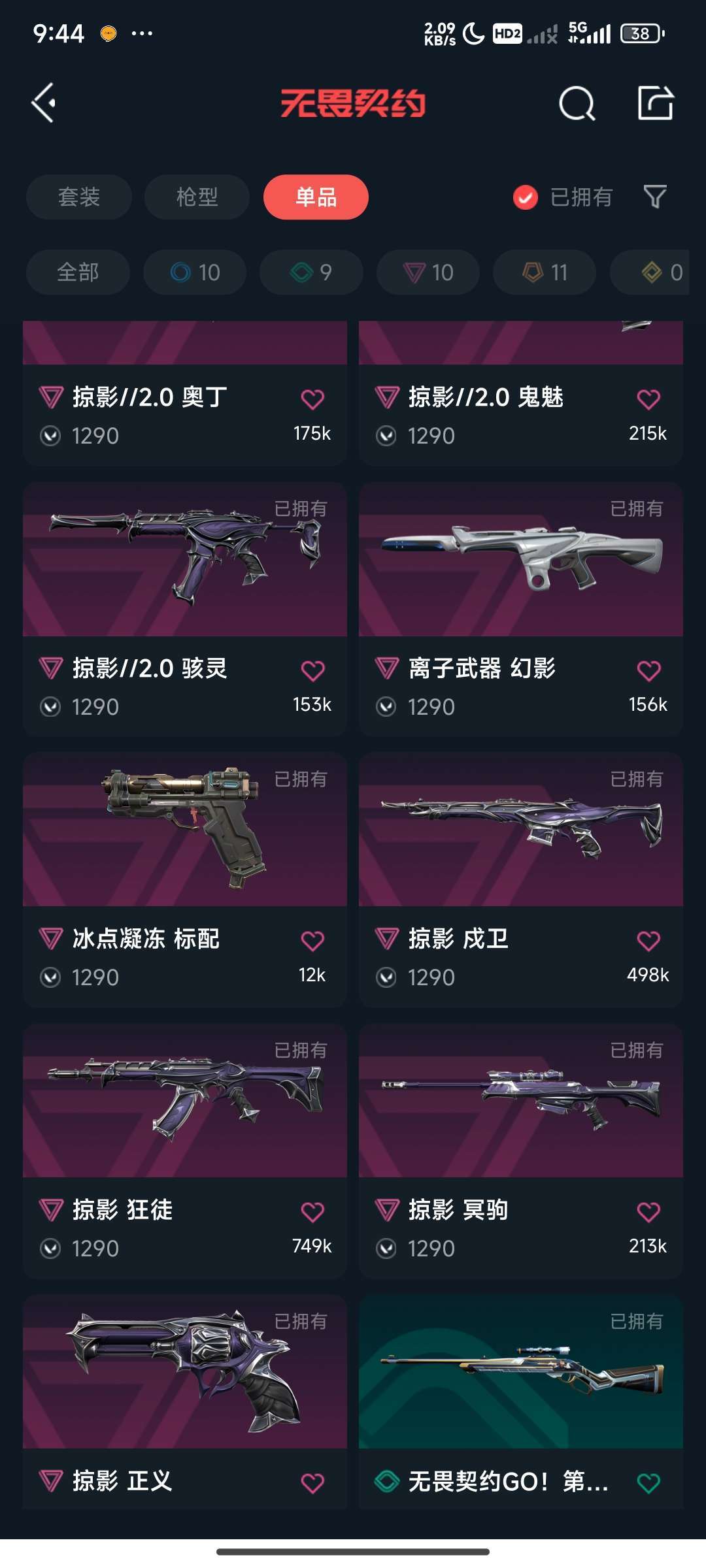Tap the share icon in top bar

(656, 103)
